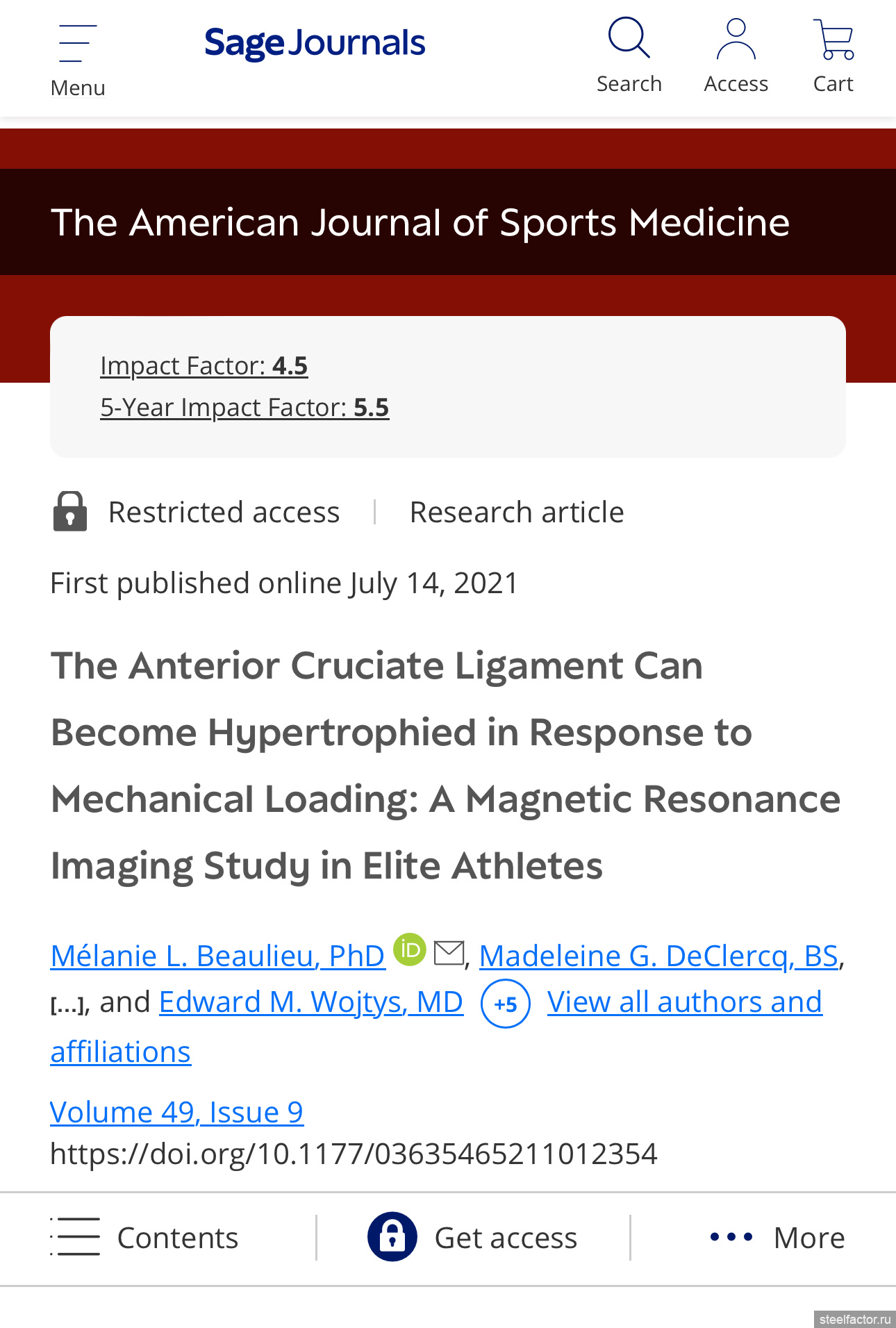Open Volume 49, Issue 9
The height and width of the screenshot is (1328, 896).
point(176,1113)
